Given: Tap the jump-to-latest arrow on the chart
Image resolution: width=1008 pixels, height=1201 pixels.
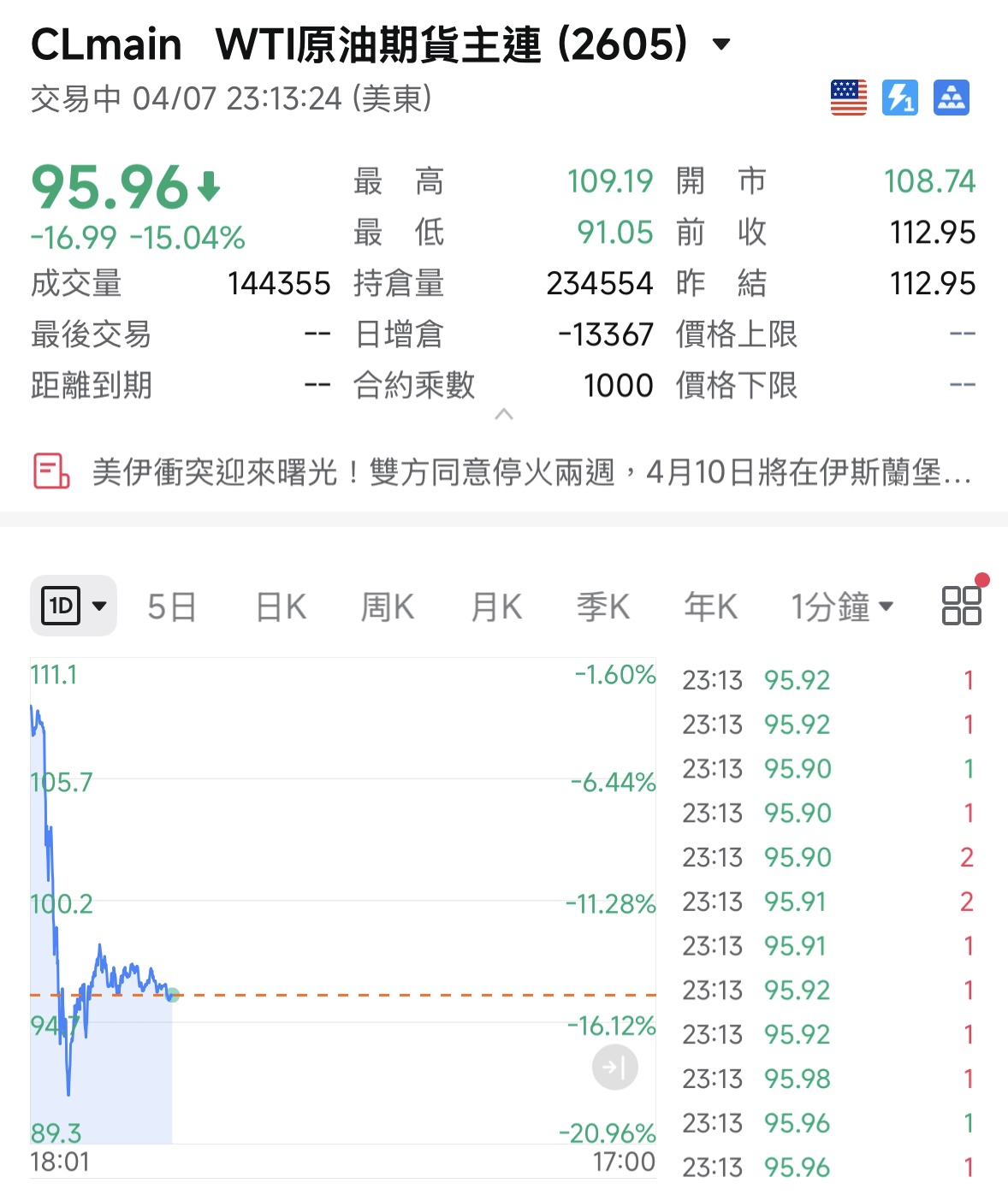Looking at the screenshot, I should pyautogui.click(x=614, y=1068).
